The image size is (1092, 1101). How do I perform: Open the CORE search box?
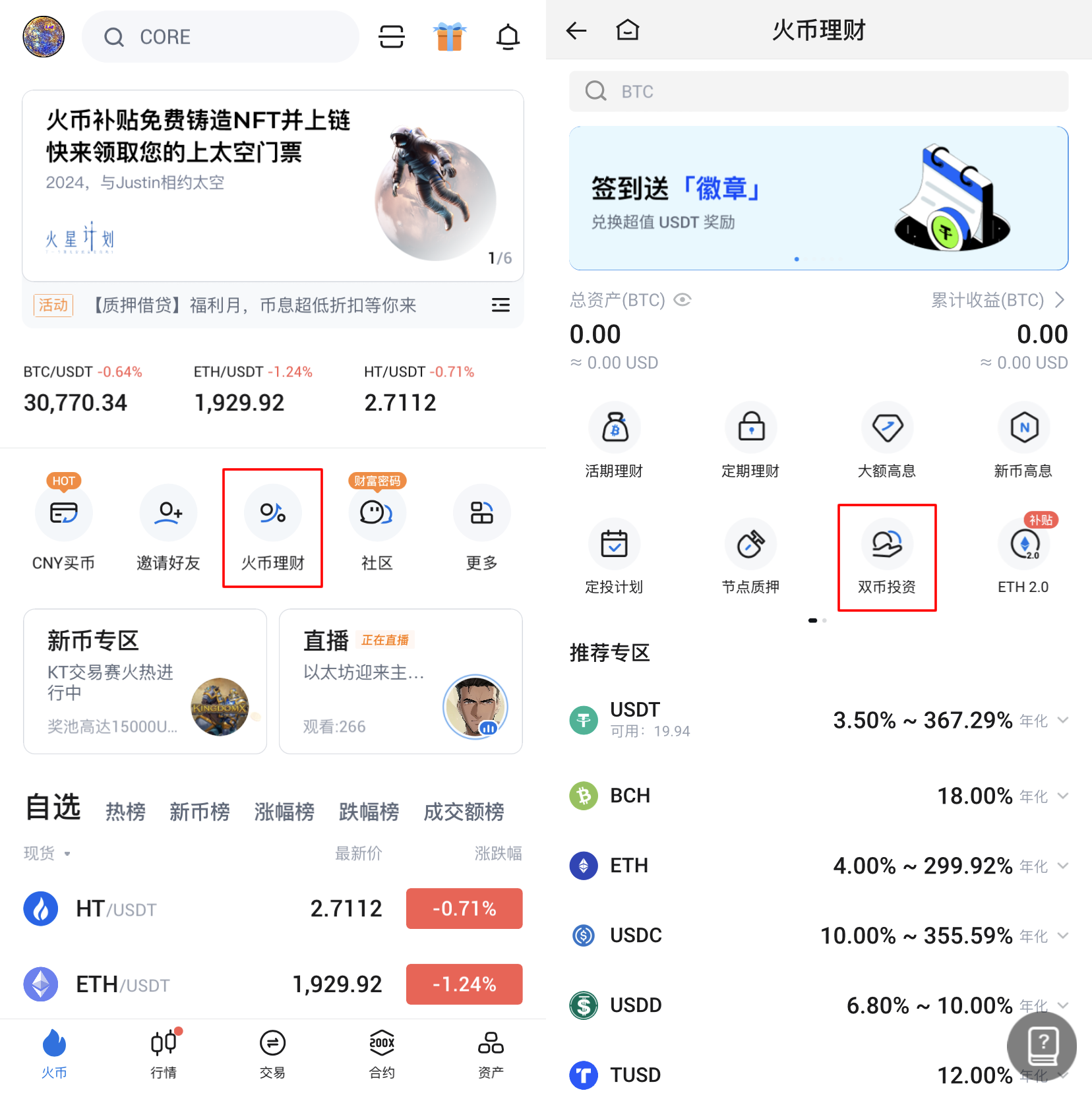(x=220, y=37)
